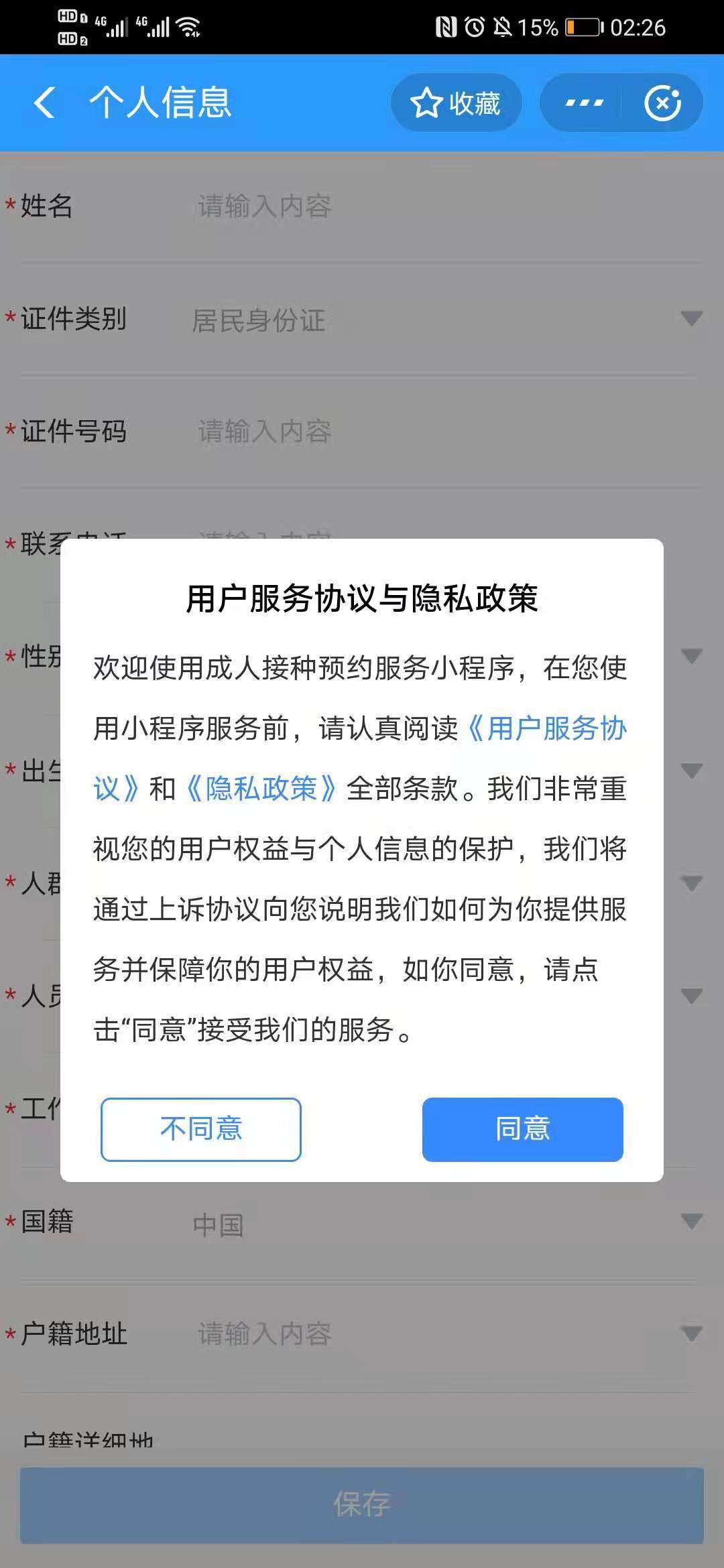The width and height of the screenshot is (724, 1568).
Task: Decline with the 不同意 button
Action: click(200, 1129)
